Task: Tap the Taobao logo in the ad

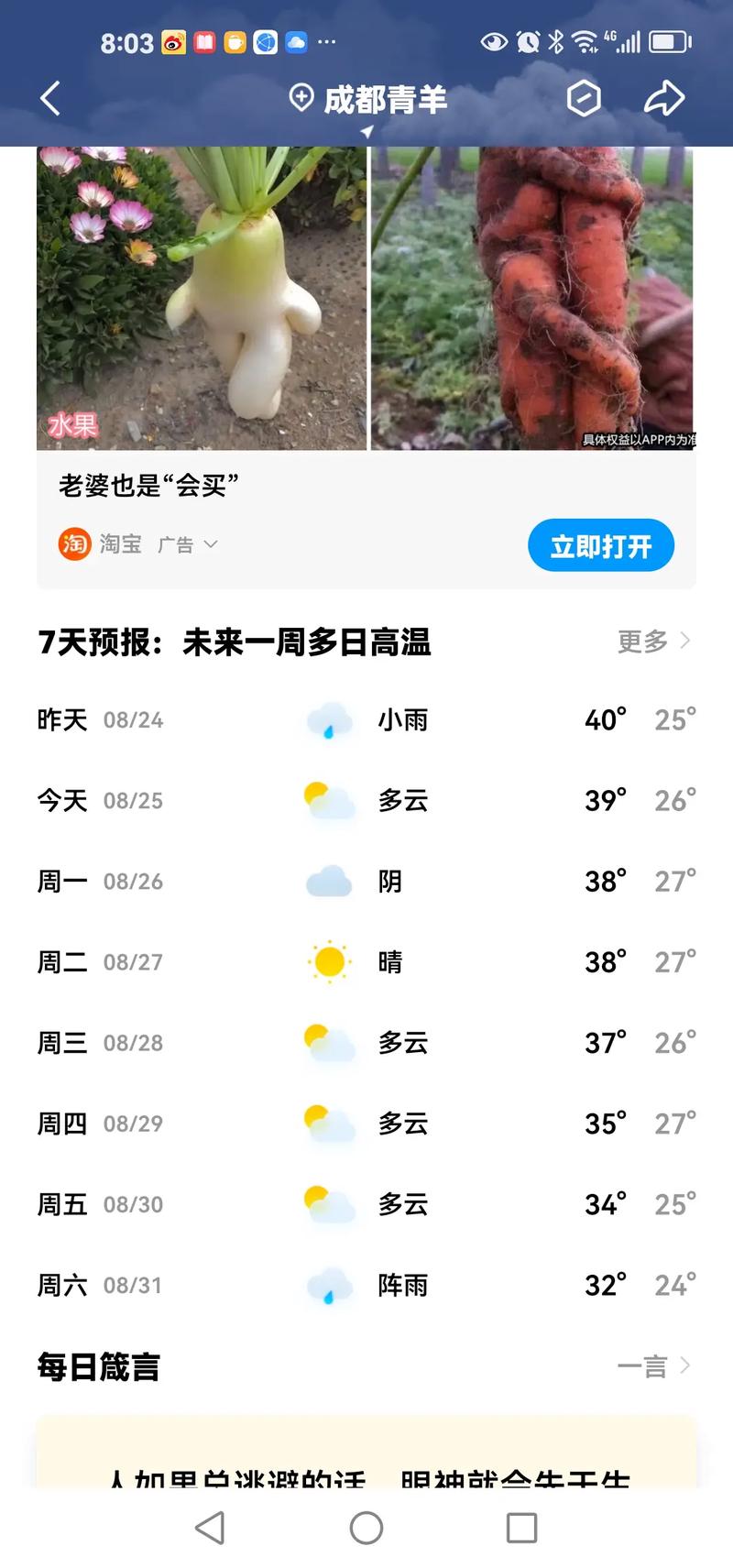Action: (74, 544)
